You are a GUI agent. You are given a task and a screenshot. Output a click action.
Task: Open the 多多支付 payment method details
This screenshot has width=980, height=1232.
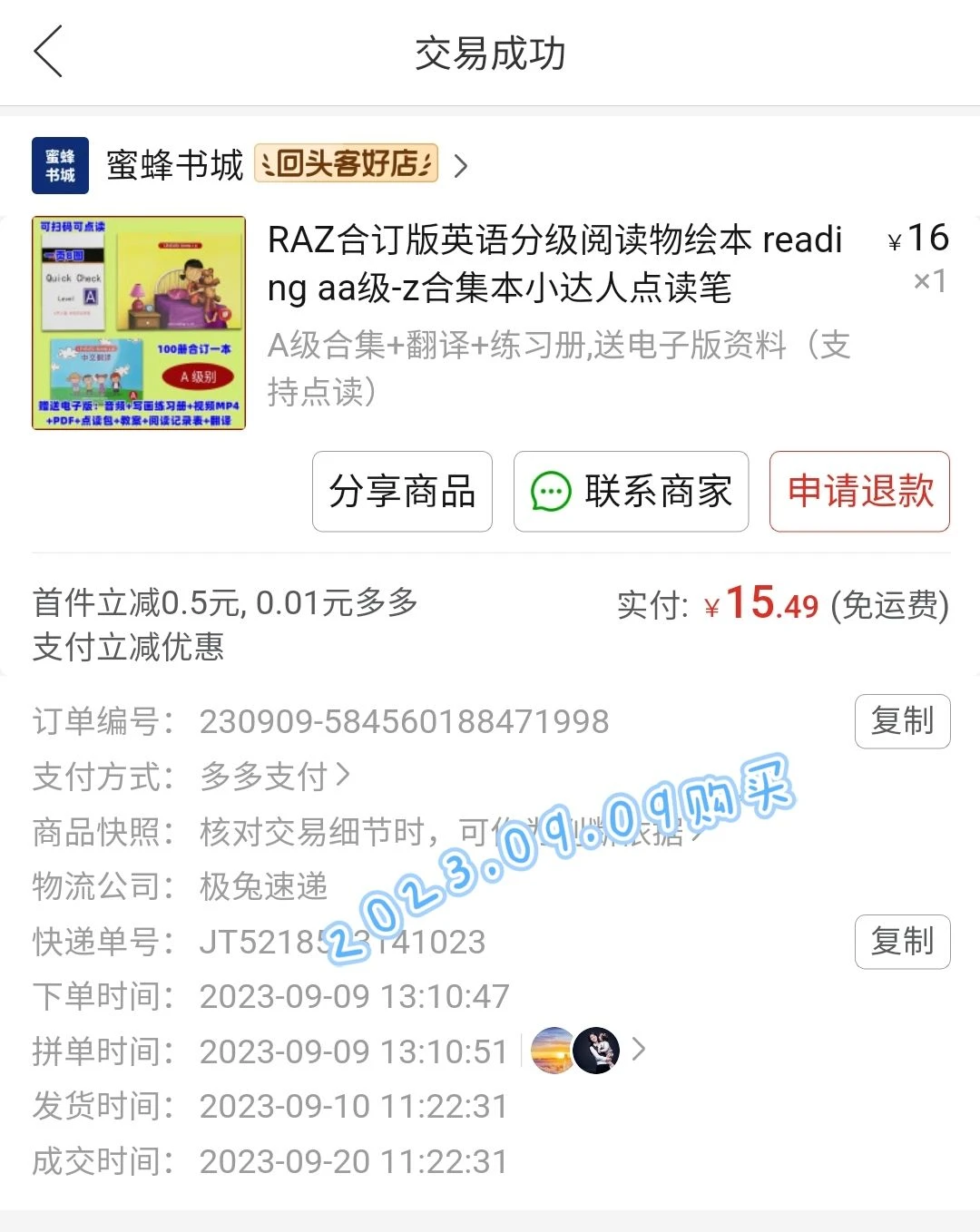tap(274, 776)
